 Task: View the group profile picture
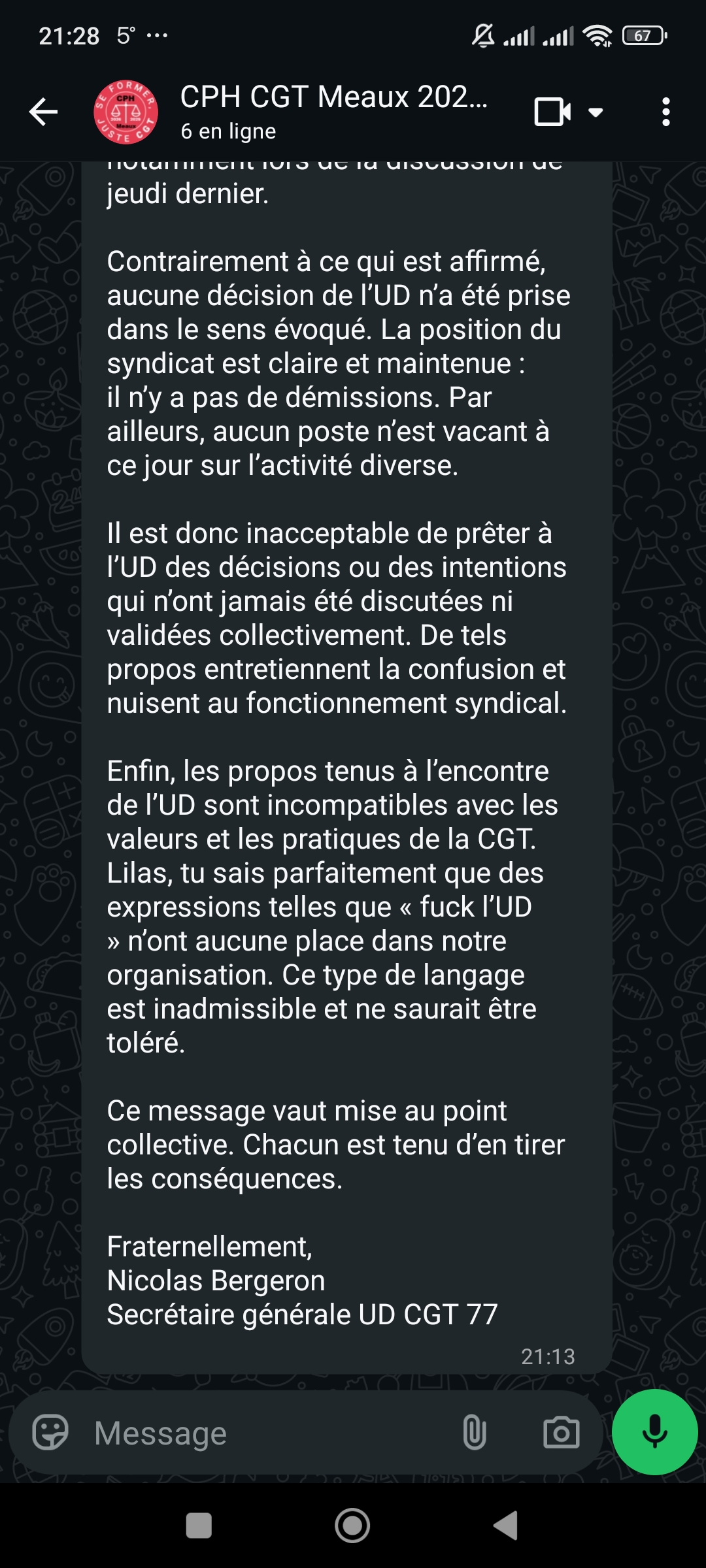(x=126, y=112)
